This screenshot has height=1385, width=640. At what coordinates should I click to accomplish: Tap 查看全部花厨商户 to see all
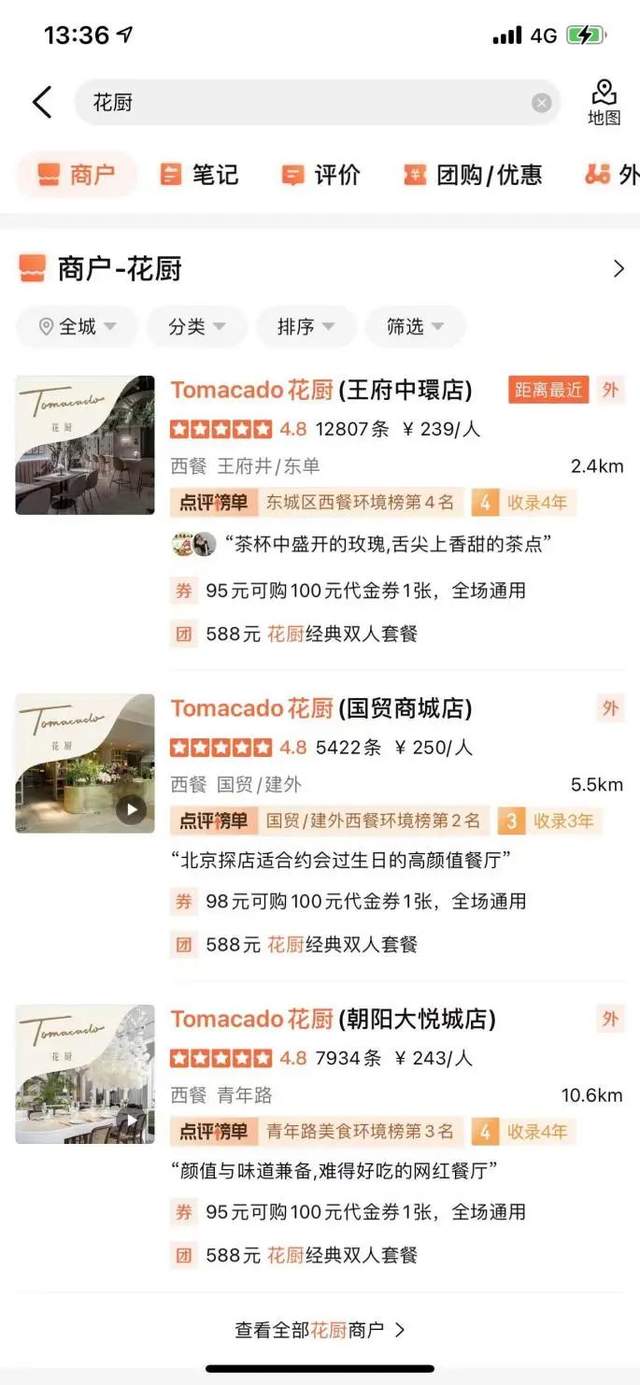320,1330
